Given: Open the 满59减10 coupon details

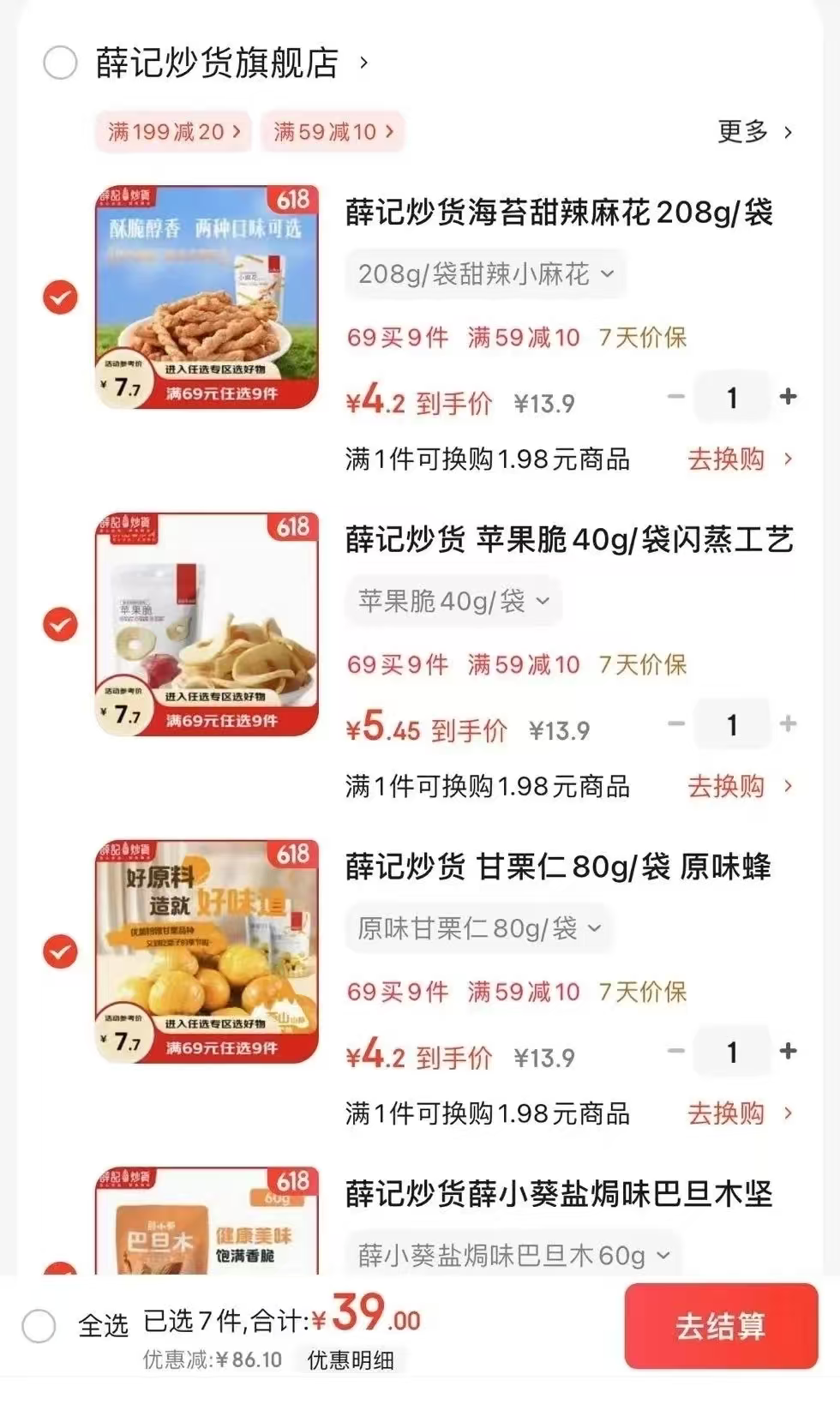Looking at the screenshot, I should click(x=333, y=132).
